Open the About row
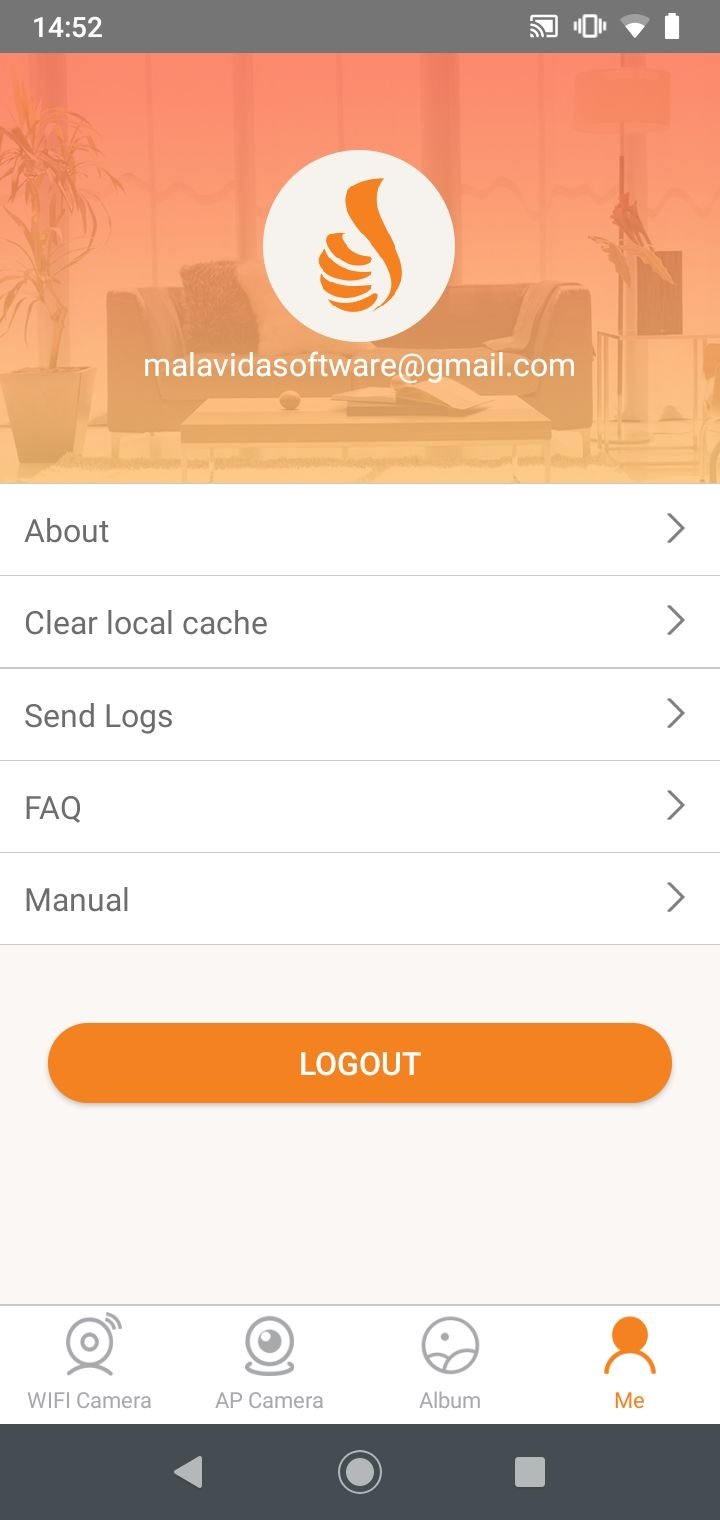Image resolution: width=720 pixels, height=1520 pixels. 360,530
